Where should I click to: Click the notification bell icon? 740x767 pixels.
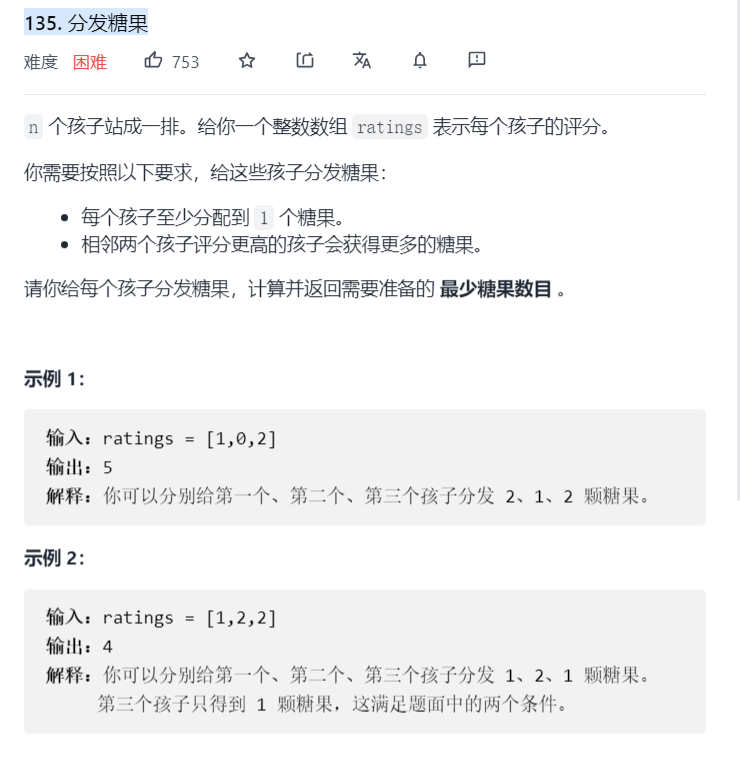click(419, 61)
